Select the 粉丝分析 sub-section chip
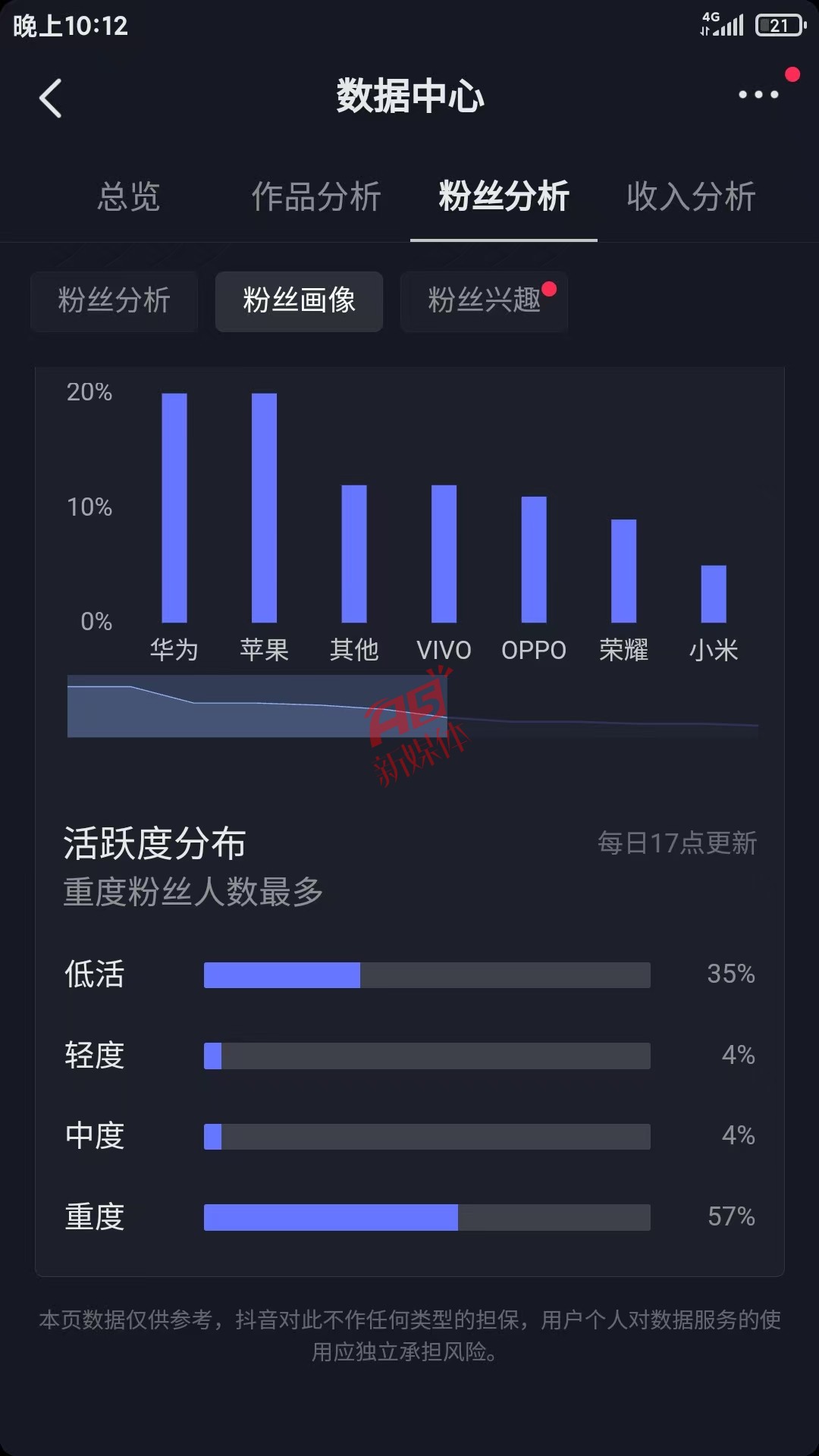 (x=115, y=301)
